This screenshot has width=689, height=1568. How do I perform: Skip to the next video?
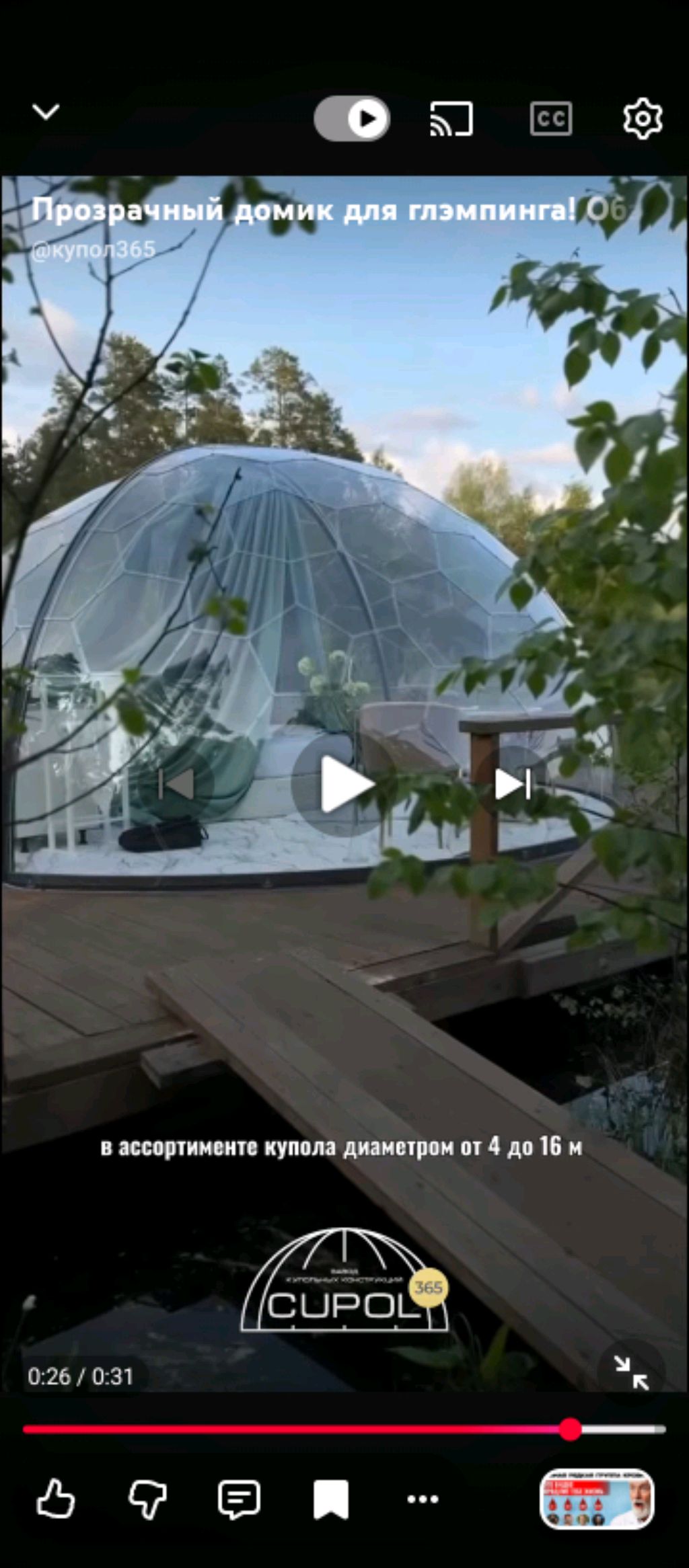[x=513, y=784]
